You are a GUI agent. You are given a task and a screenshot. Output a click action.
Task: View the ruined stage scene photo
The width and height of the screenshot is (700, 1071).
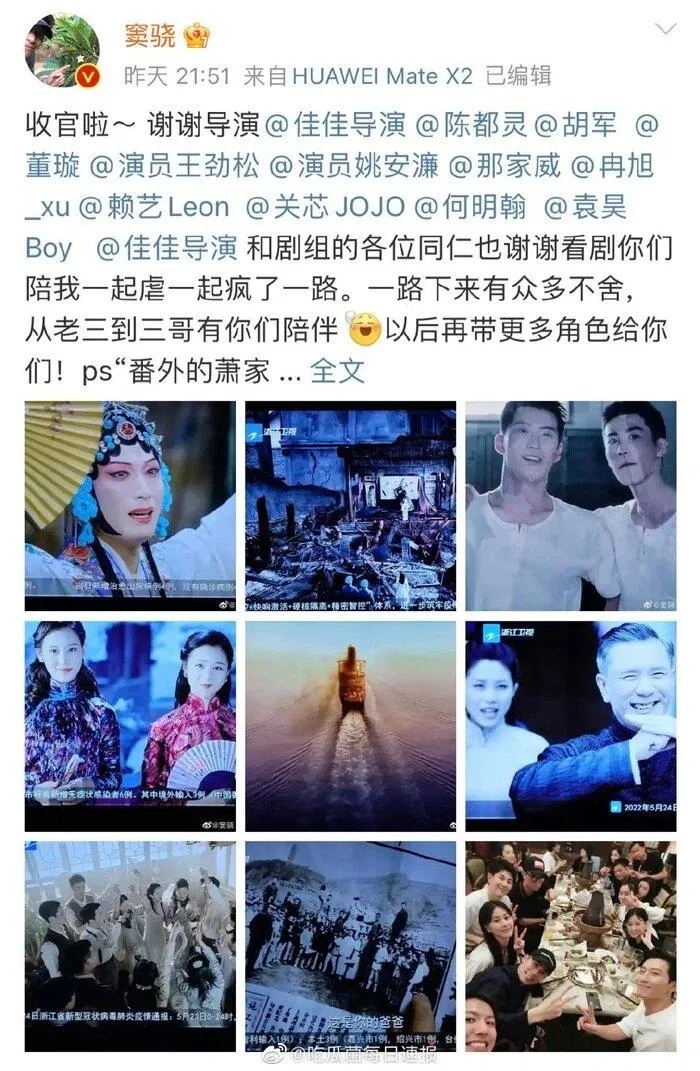click(x=350, y=506)
